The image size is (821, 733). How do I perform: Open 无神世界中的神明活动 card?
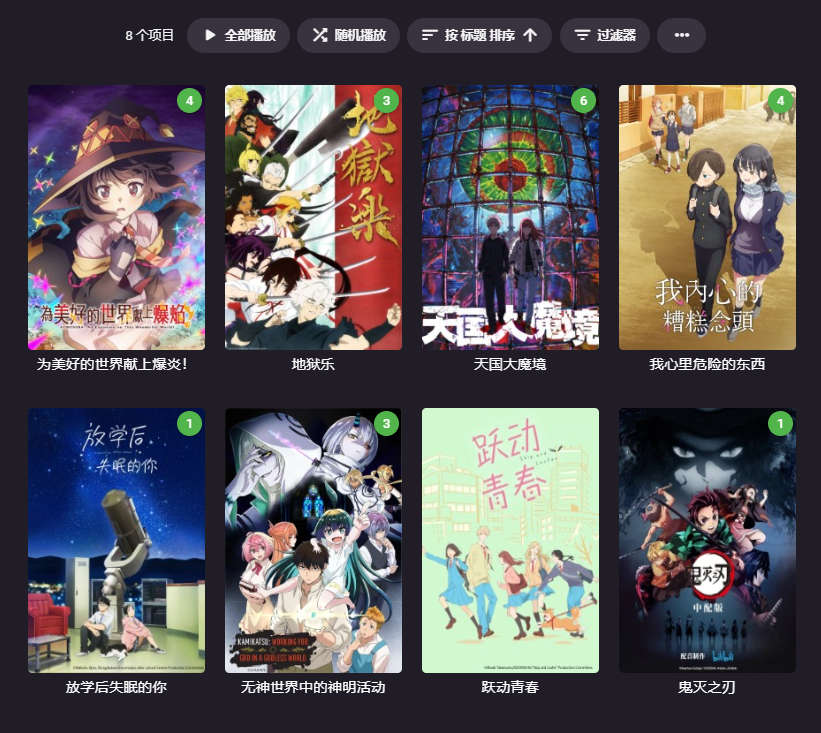click(313, 540)
